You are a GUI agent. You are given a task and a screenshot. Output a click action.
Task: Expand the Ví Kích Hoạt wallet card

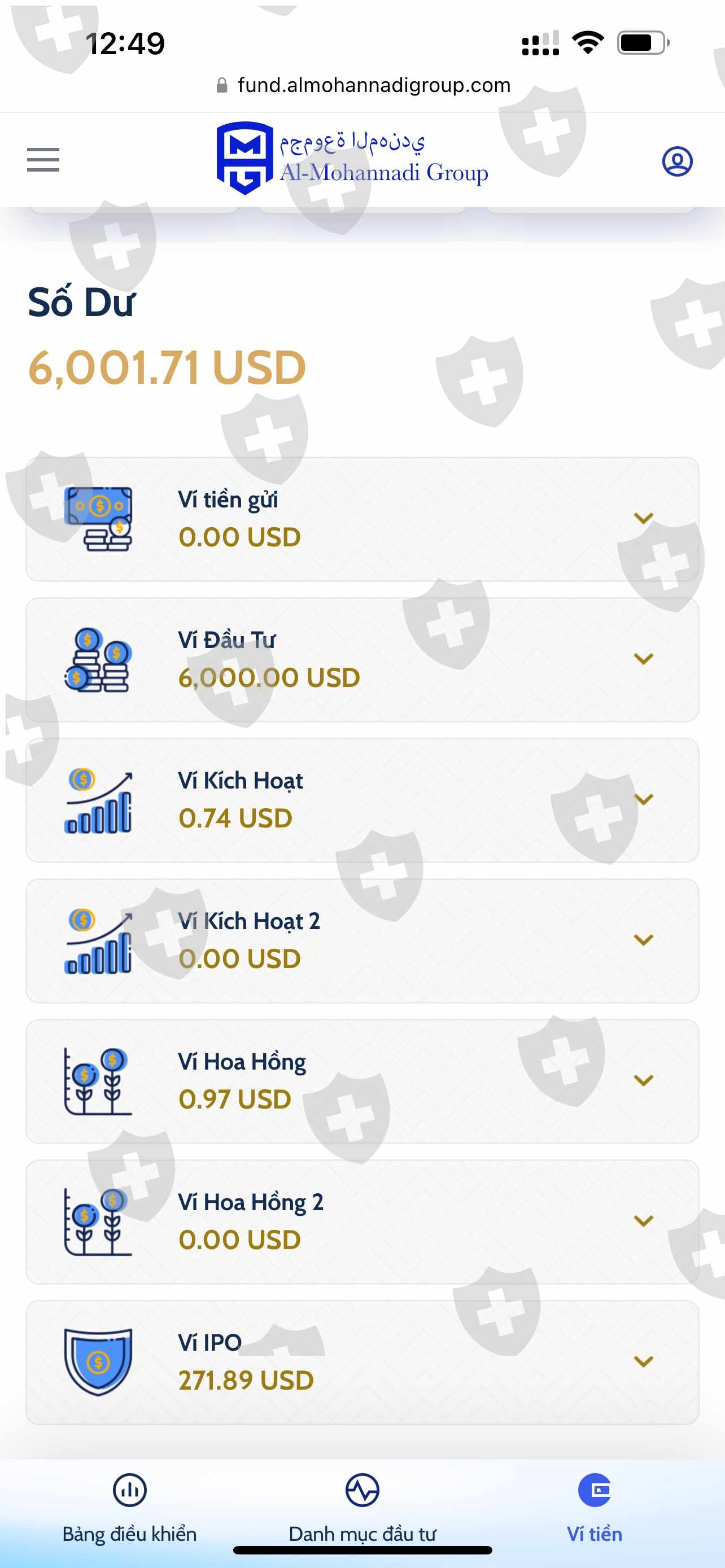(643, 800)
